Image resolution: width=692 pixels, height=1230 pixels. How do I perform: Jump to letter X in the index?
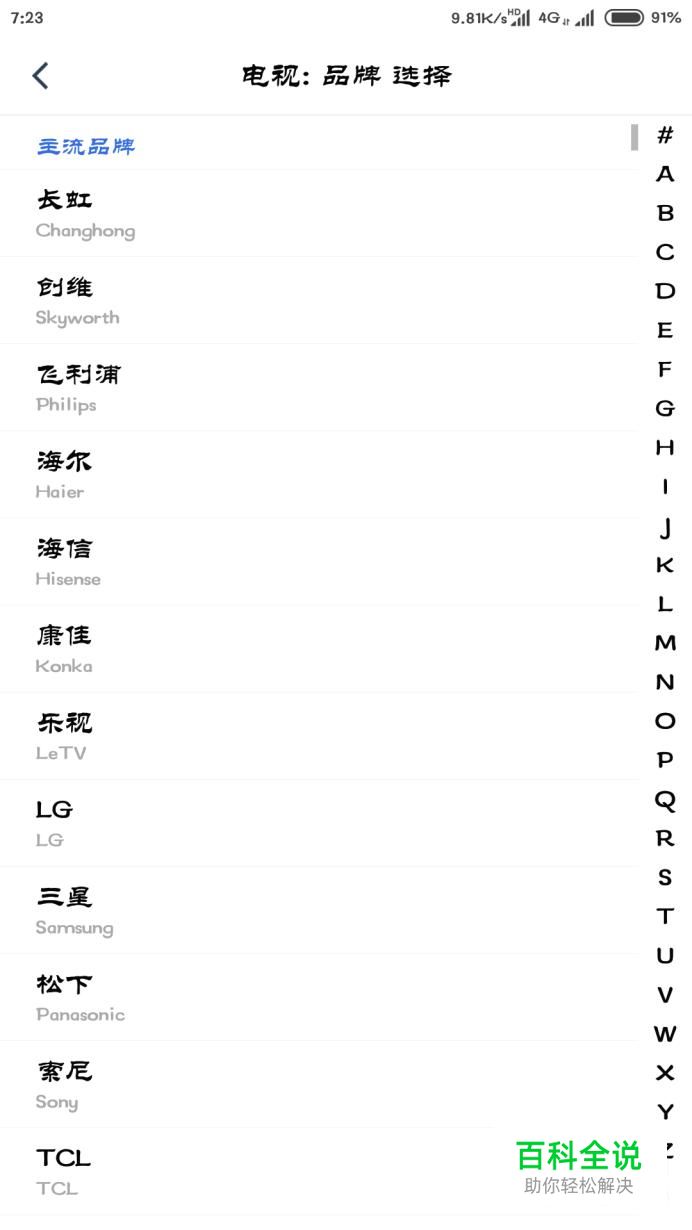pyautogui.click(x=665, y=1072)
